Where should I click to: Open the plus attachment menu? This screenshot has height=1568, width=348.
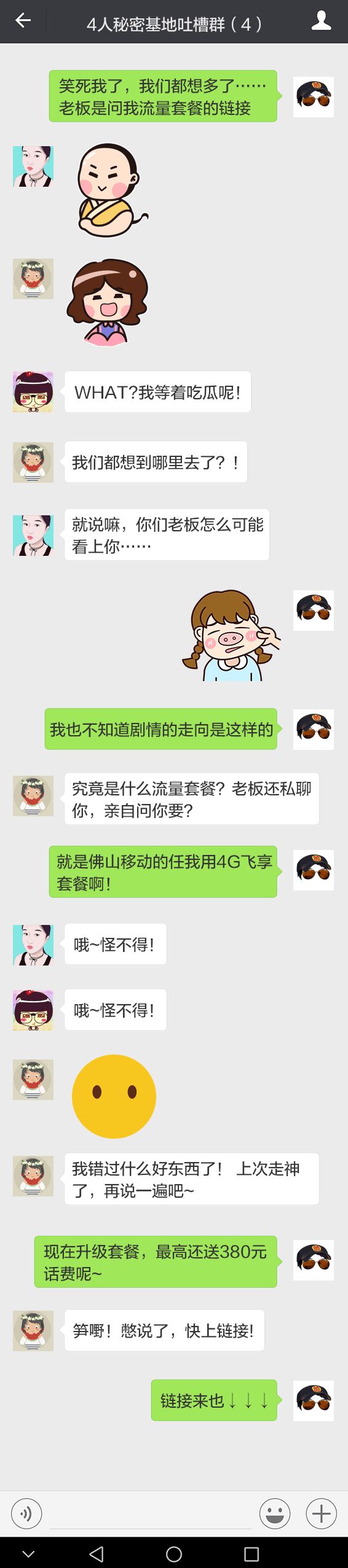tap(321, 1513)
